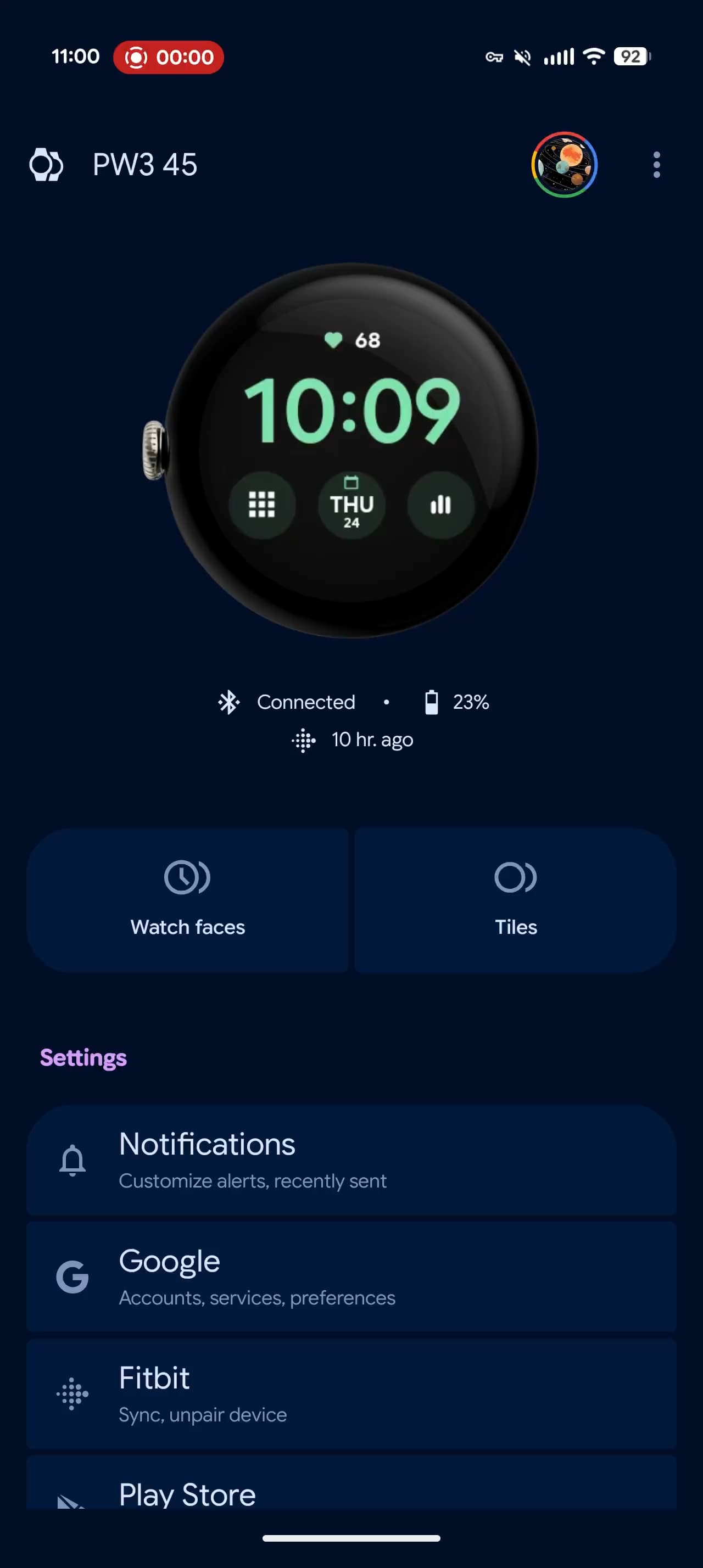Open Tiles

pos(516,900)
